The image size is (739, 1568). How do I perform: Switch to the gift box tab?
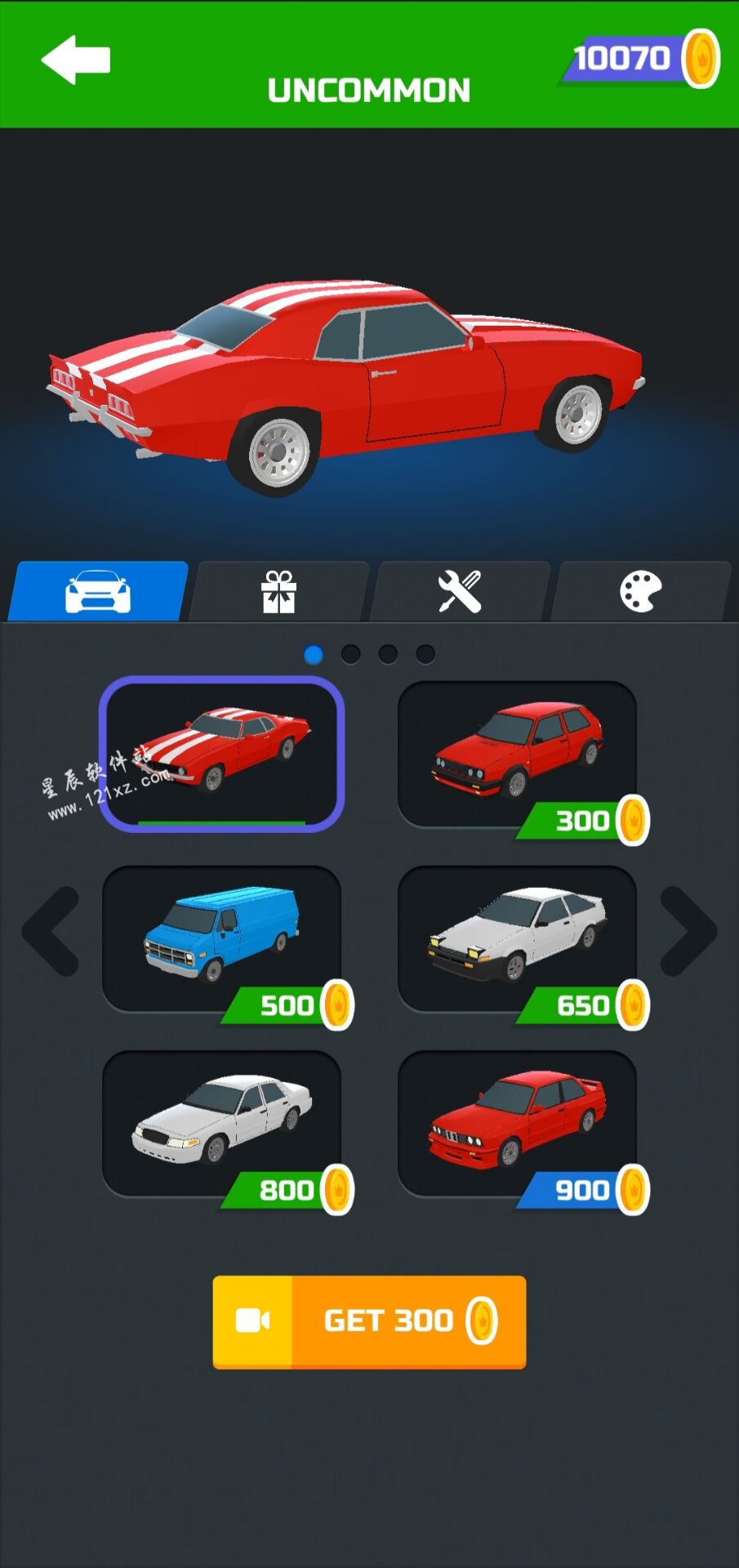tap(278, 591)
